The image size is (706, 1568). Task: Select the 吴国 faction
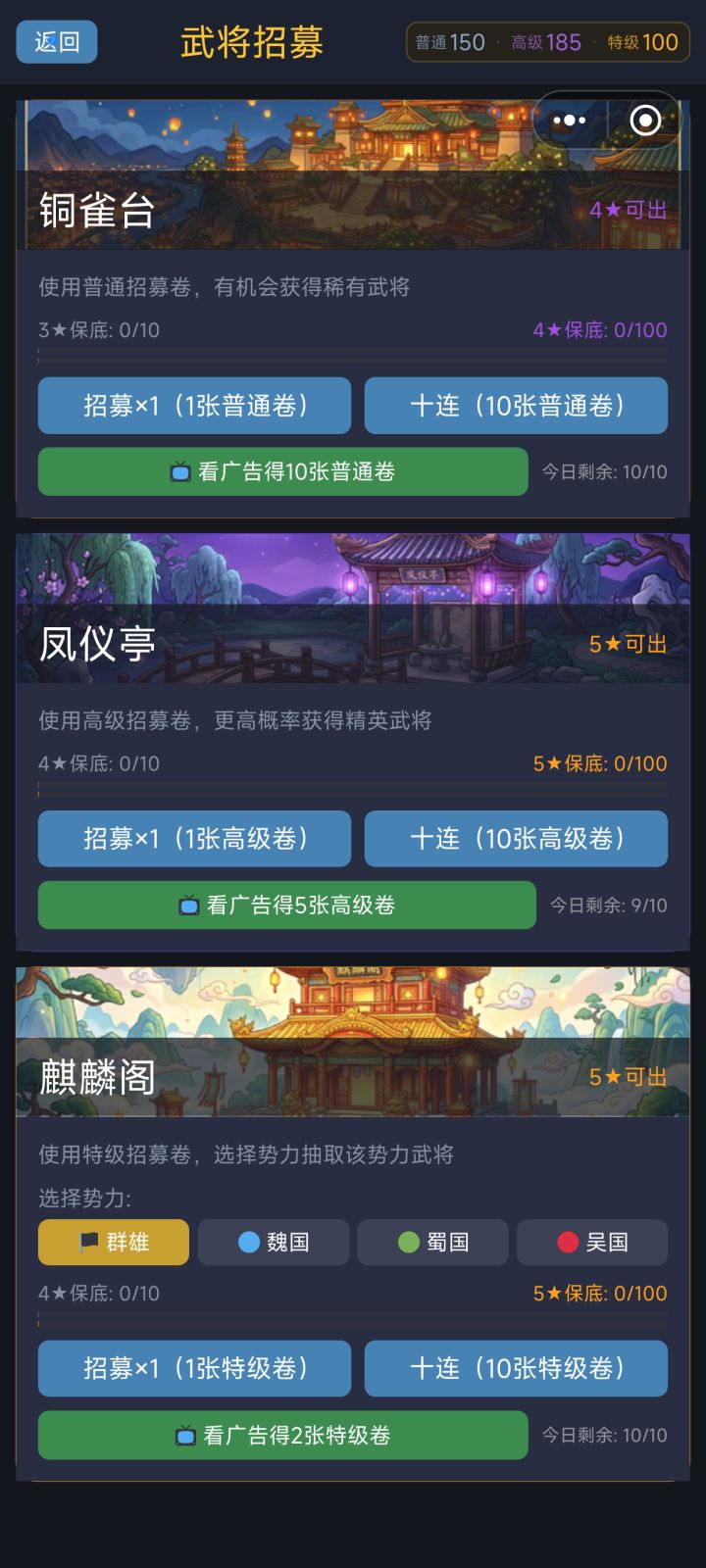(x=592, y=1242)
